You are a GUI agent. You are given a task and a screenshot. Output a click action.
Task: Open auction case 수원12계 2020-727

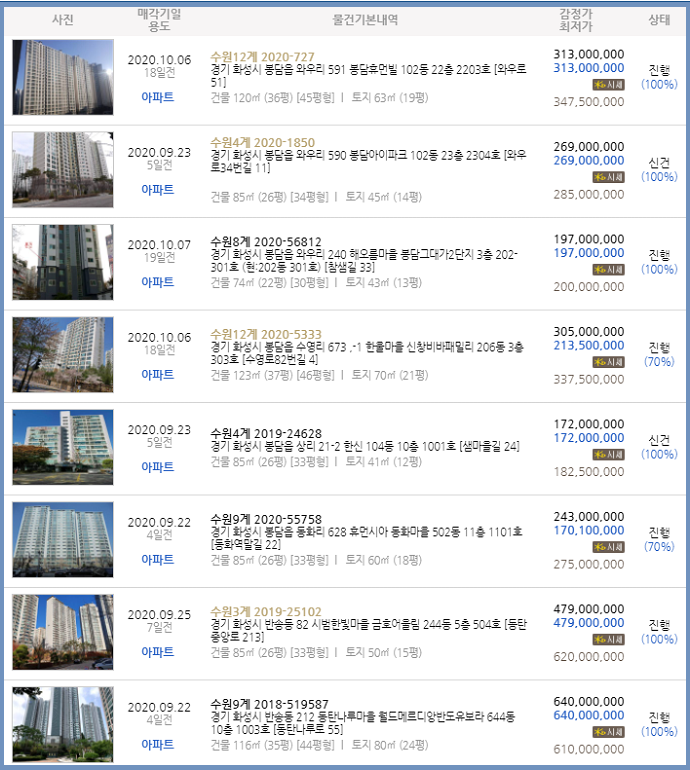(262, 56)
